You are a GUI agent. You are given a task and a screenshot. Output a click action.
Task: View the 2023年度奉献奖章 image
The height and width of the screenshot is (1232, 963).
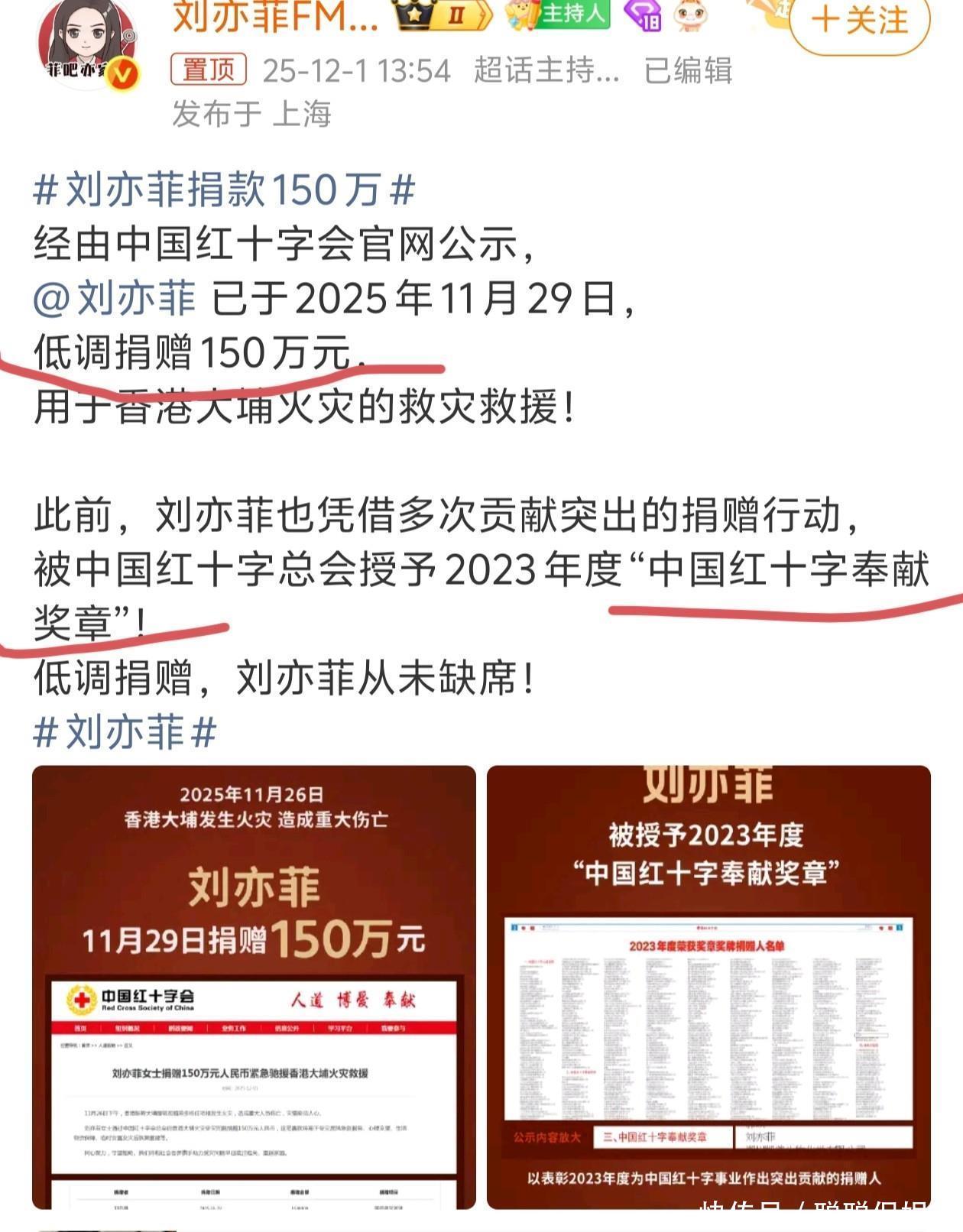[708, 987]
